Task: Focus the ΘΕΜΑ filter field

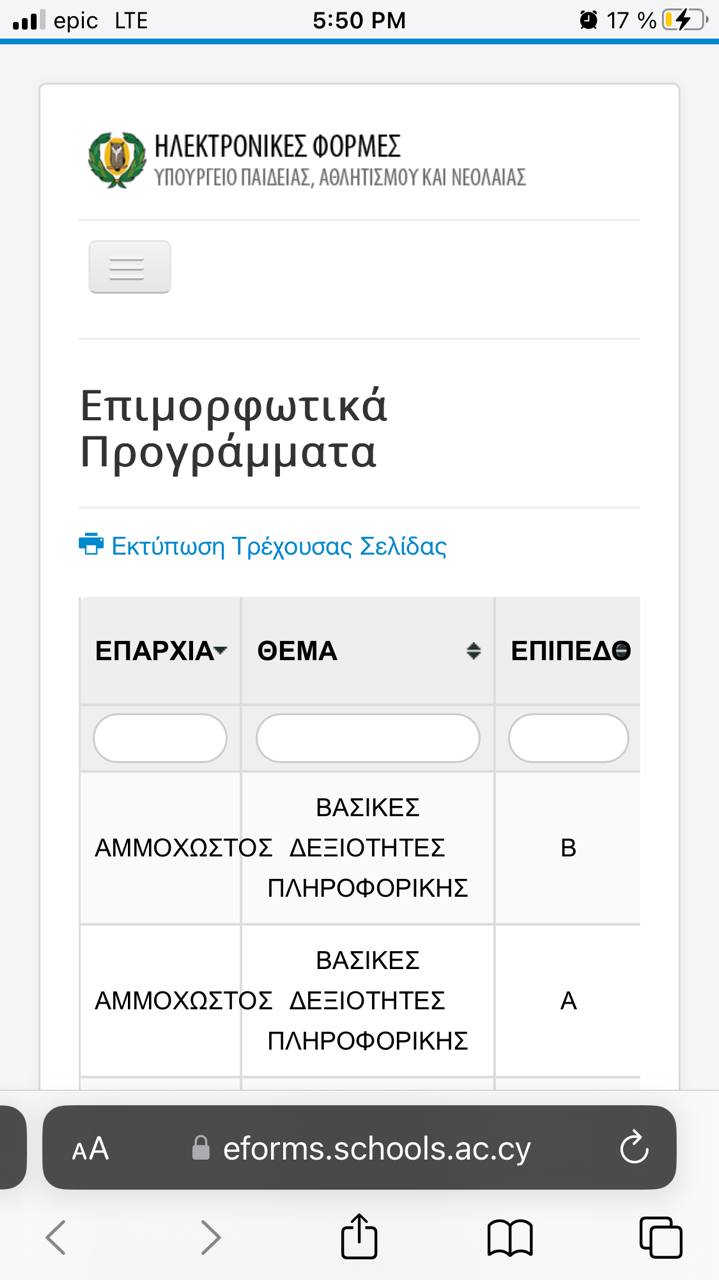Action: point(368,738)
